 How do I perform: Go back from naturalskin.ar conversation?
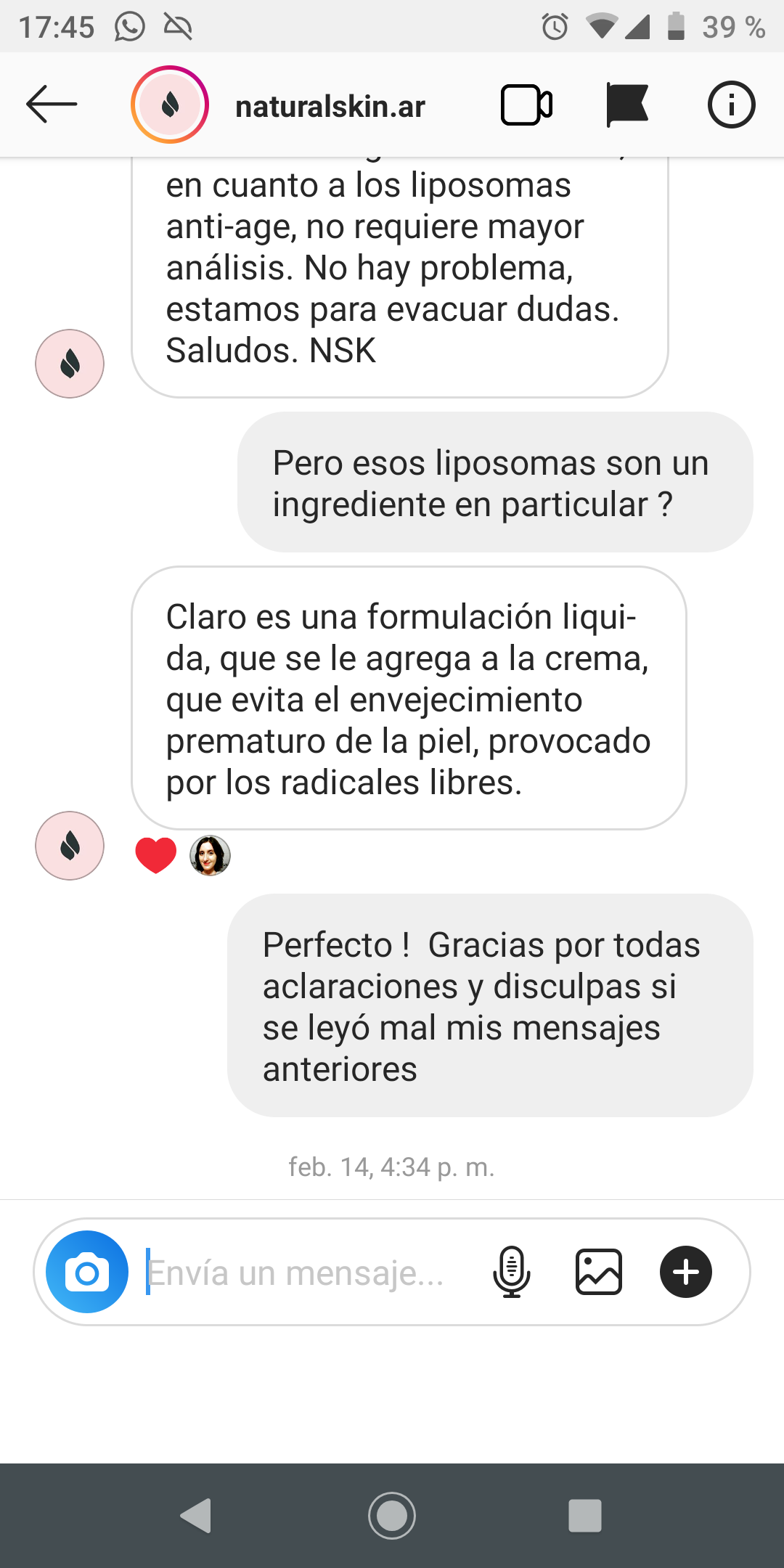pyautogui.click(x=52, y=105)
